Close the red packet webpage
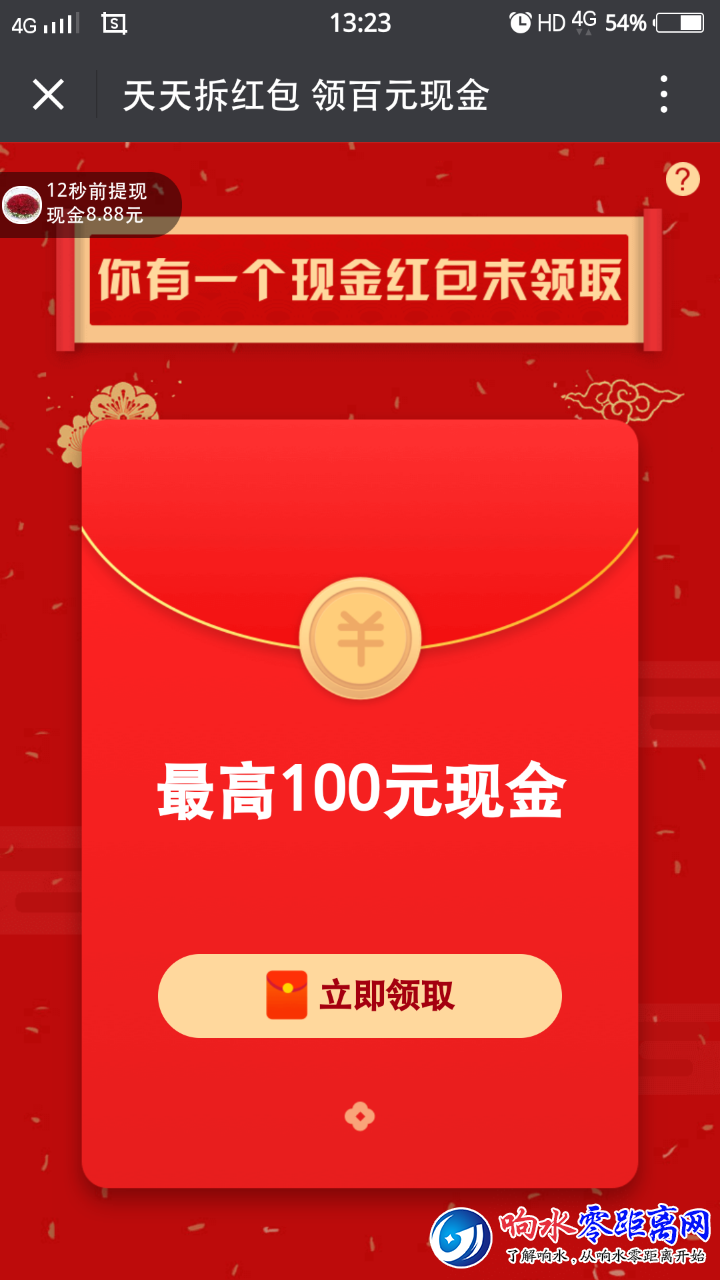This screenshot has height=1280, width=720. point(48,95)
